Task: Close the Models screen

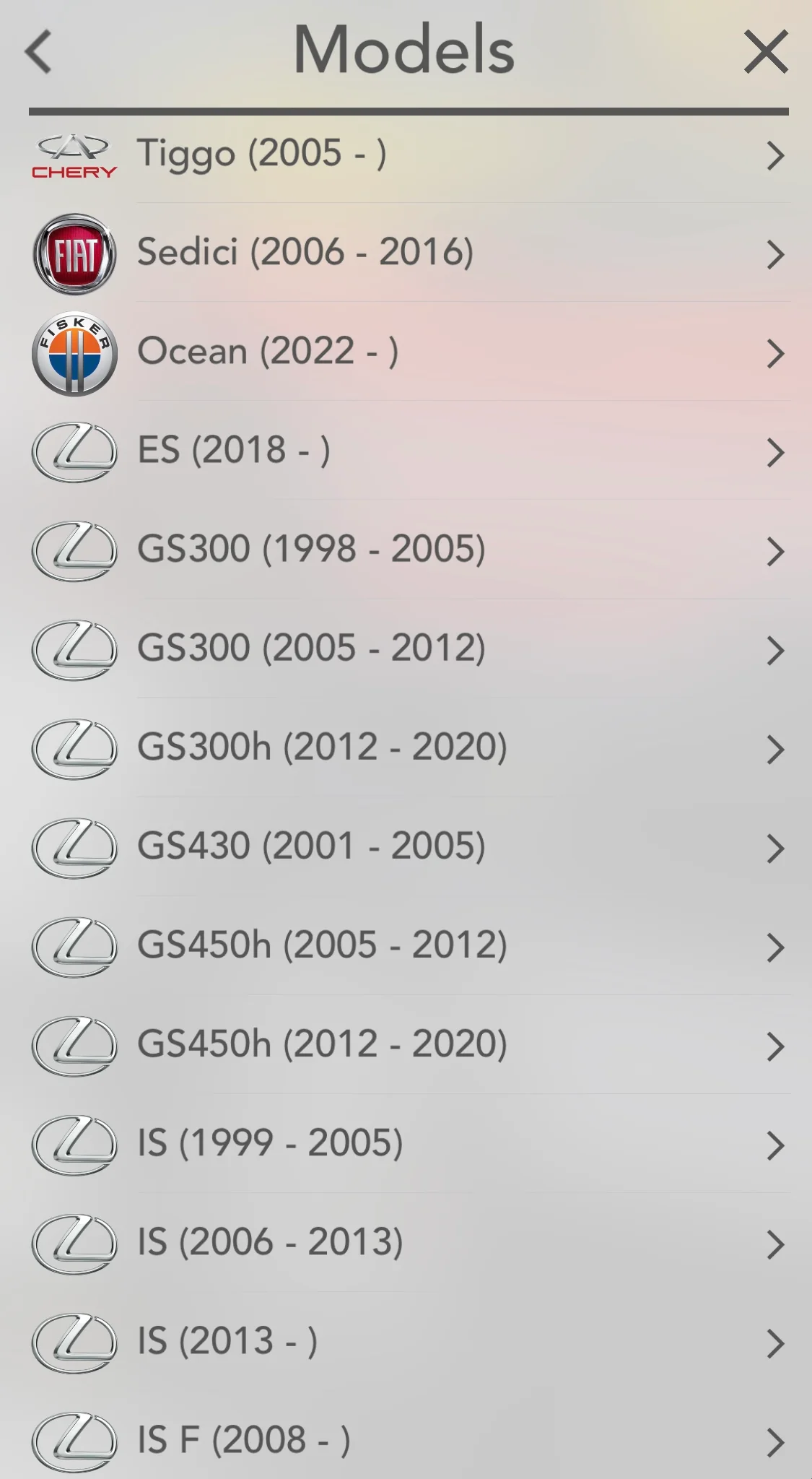Action: click(x=765, y=52)
